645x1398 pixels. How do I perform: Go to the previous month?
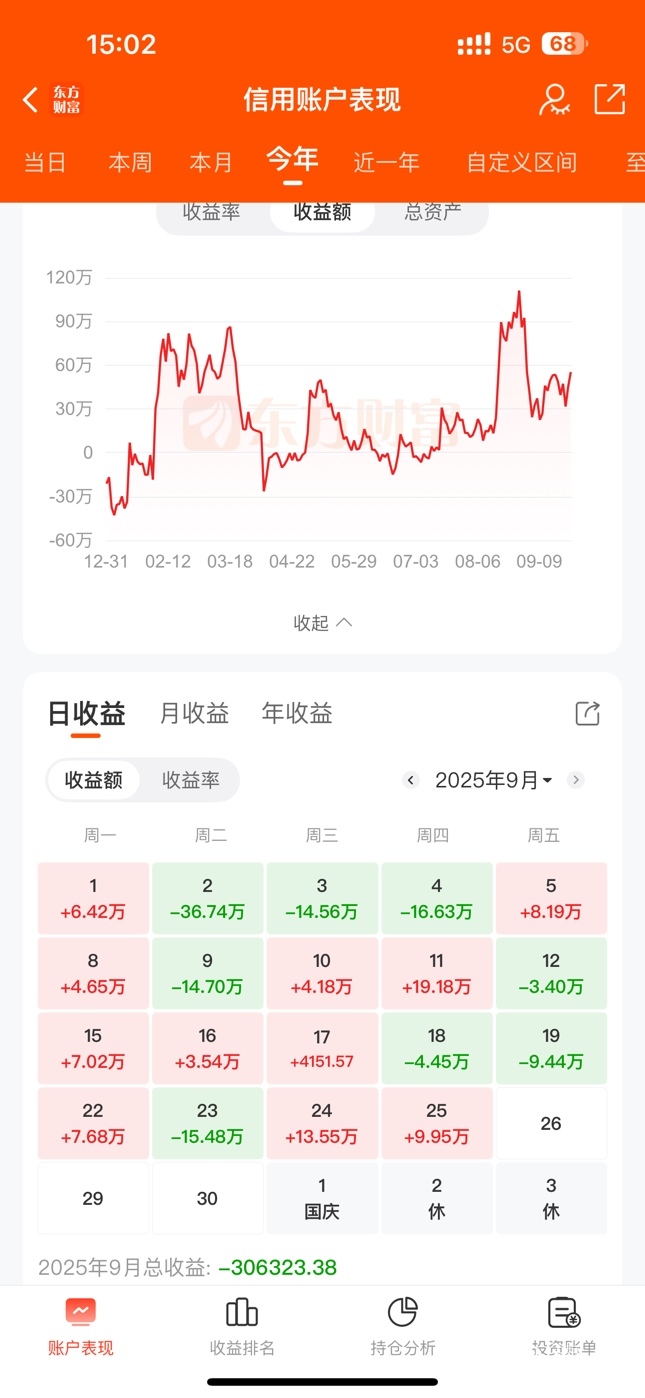click(410, 780)
